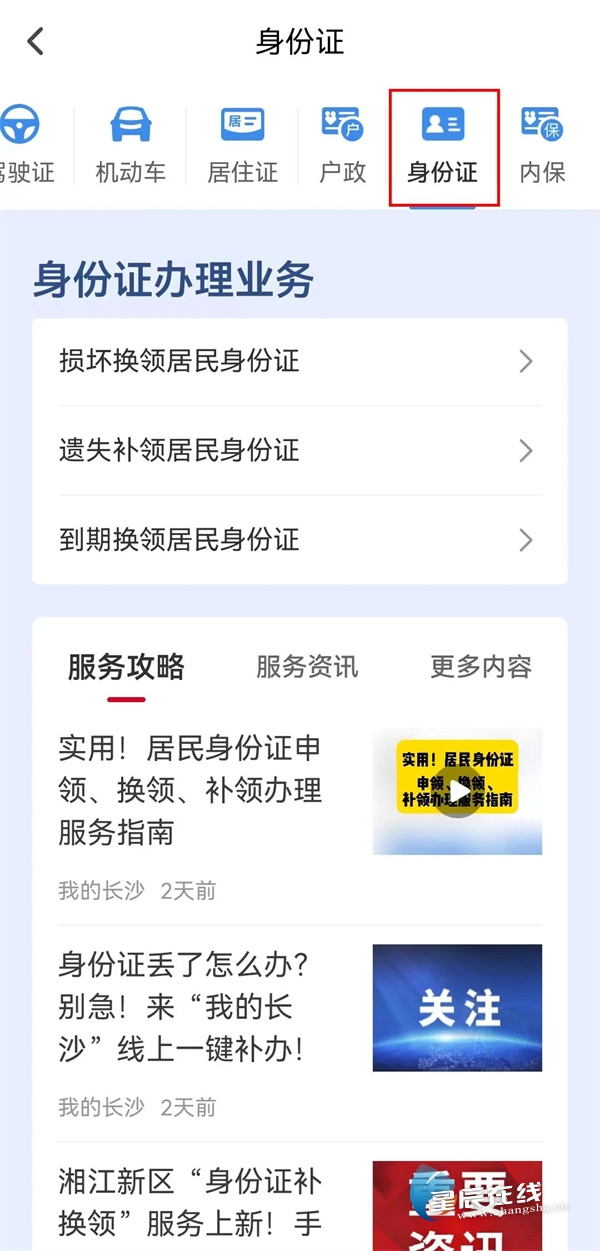Switch to the 驾驶证 tab
This screenshot has width=600, height=1251.
click(x=22, y=147)
